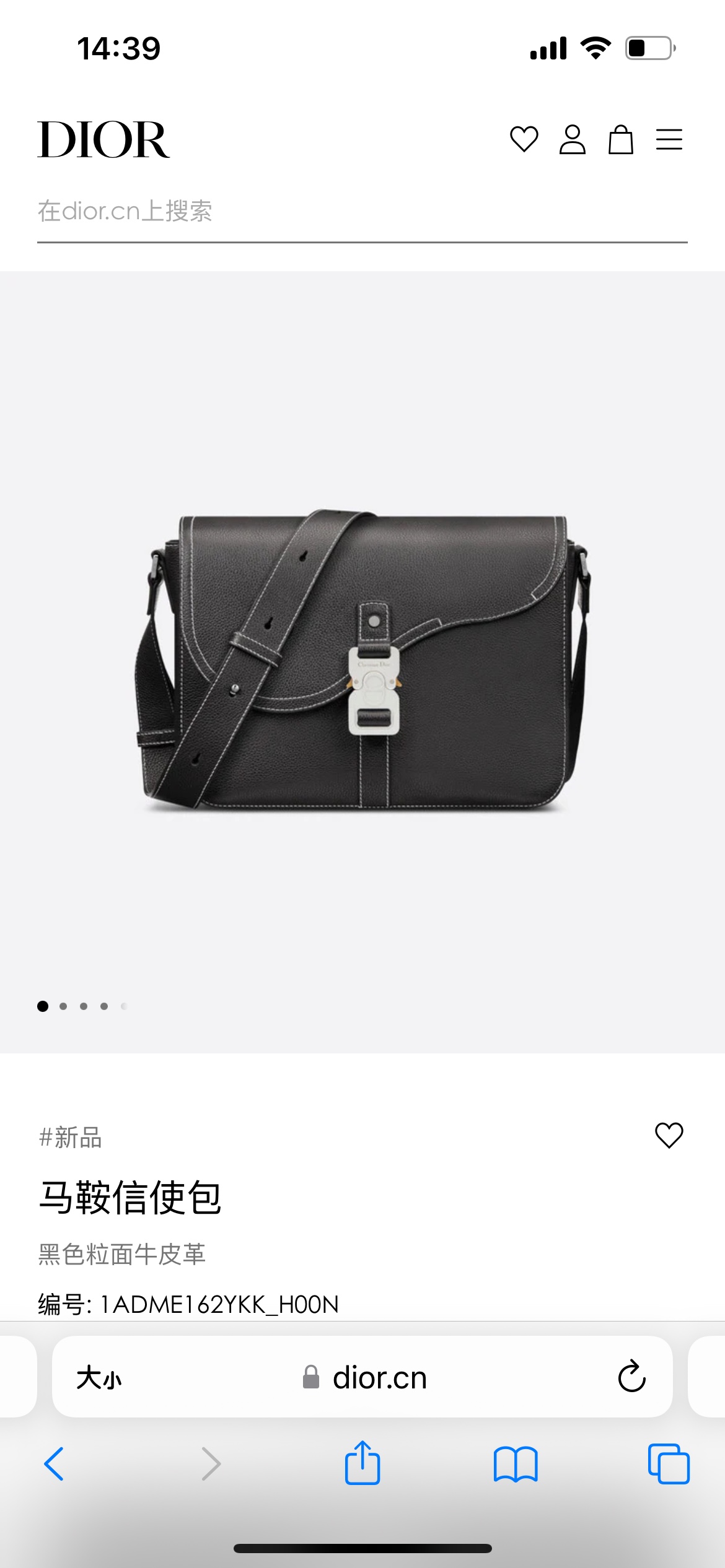Tap the dior.cn address bar
The height and width of the screenshot is (1568, 725).
pos(379,1378)
